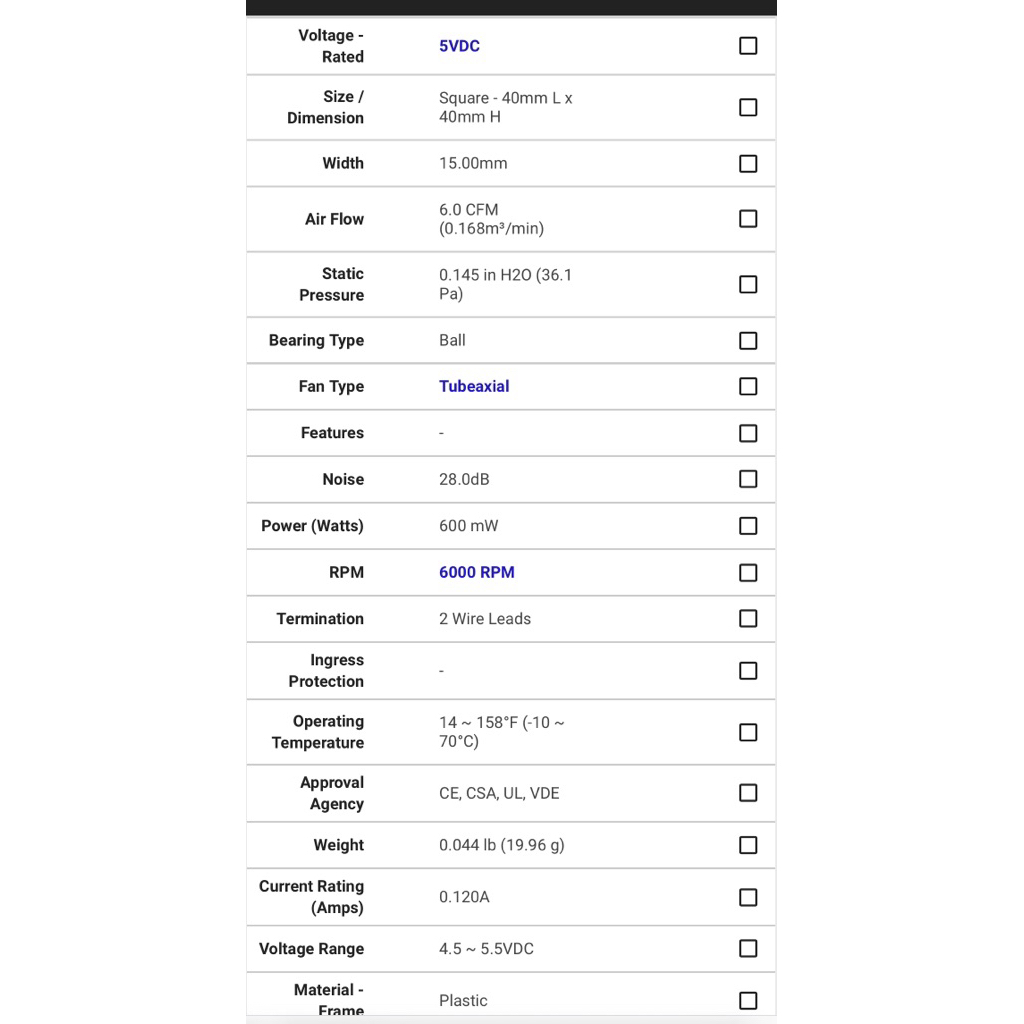Tick the Bearing Type Ball checkbox
Screen dimensions: 1024x1024
[x=748, y=340]
